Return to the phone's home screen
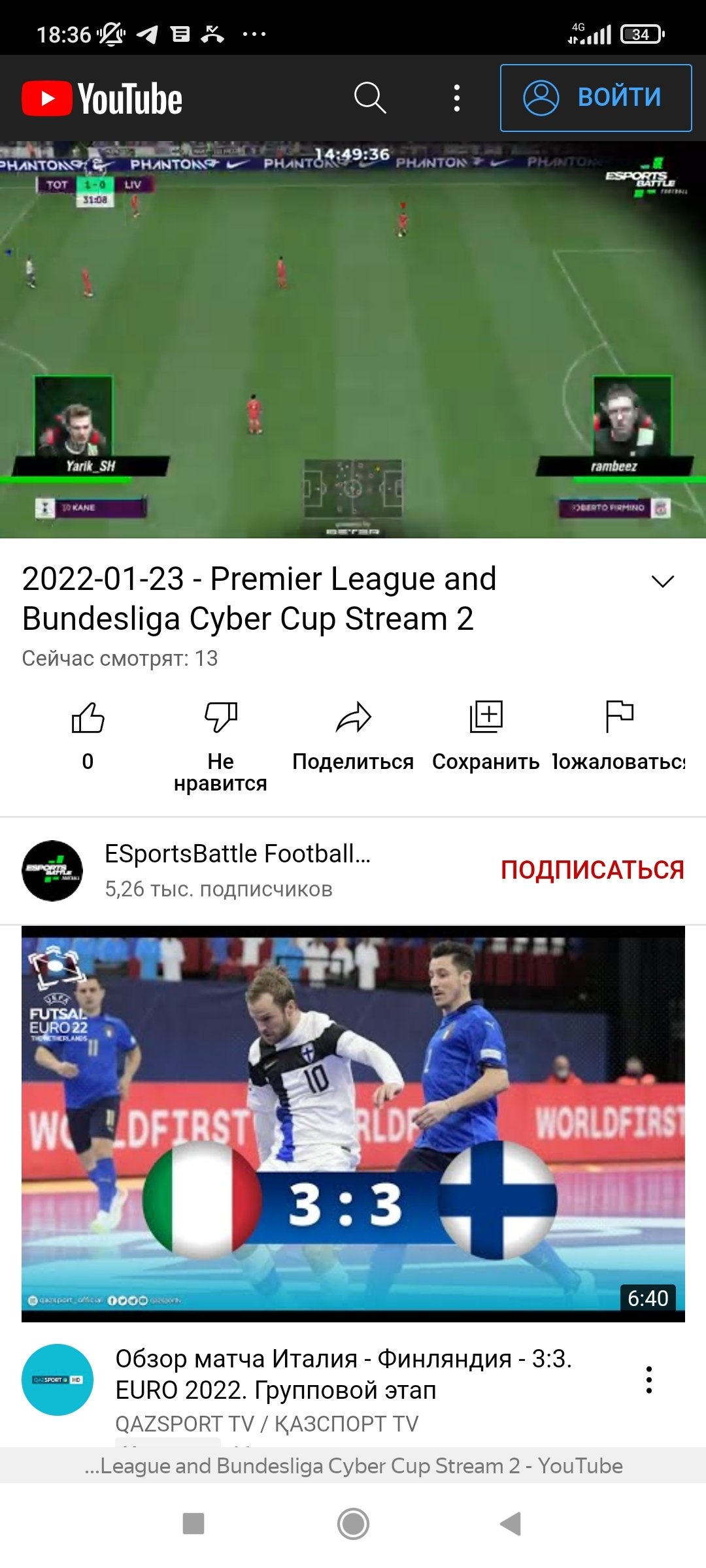This screenshot has width=706, height=1568. 353,1524
